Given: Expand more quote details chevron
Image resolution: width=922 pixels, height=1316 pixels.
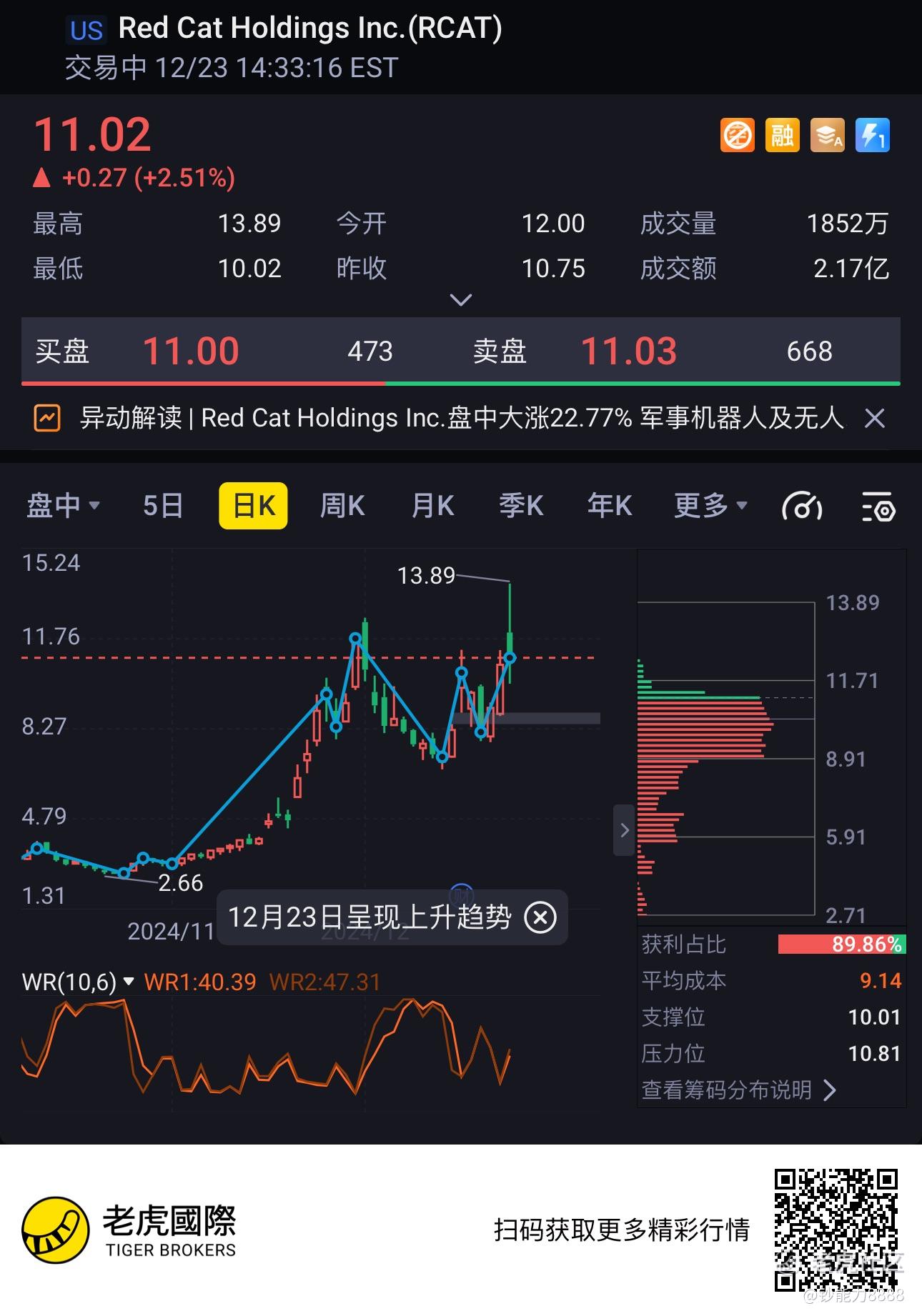Looking at the screenshot, I should [x=461, y=299].
